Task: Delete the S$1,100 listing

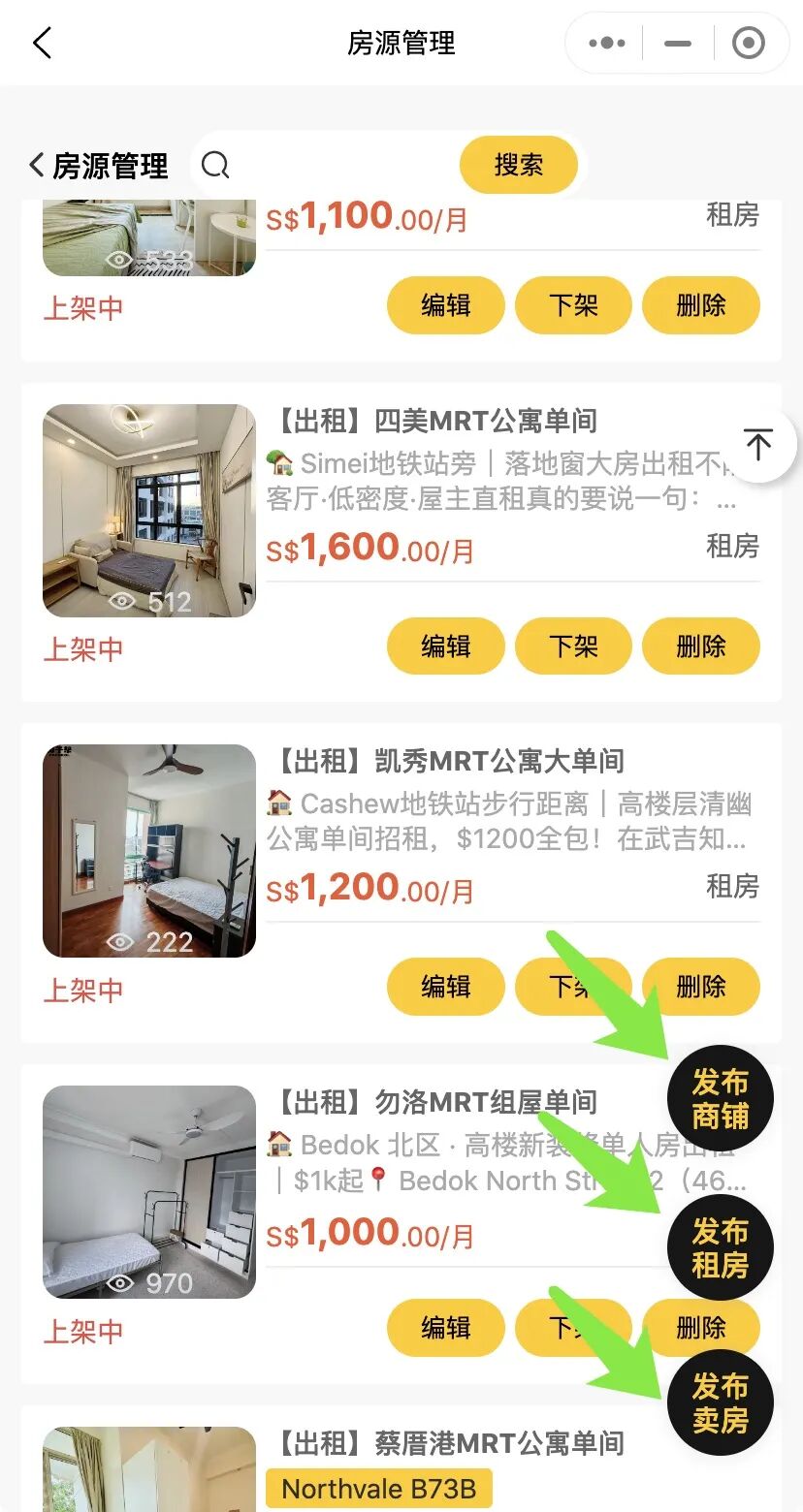Action: click(x=701, y=305)
